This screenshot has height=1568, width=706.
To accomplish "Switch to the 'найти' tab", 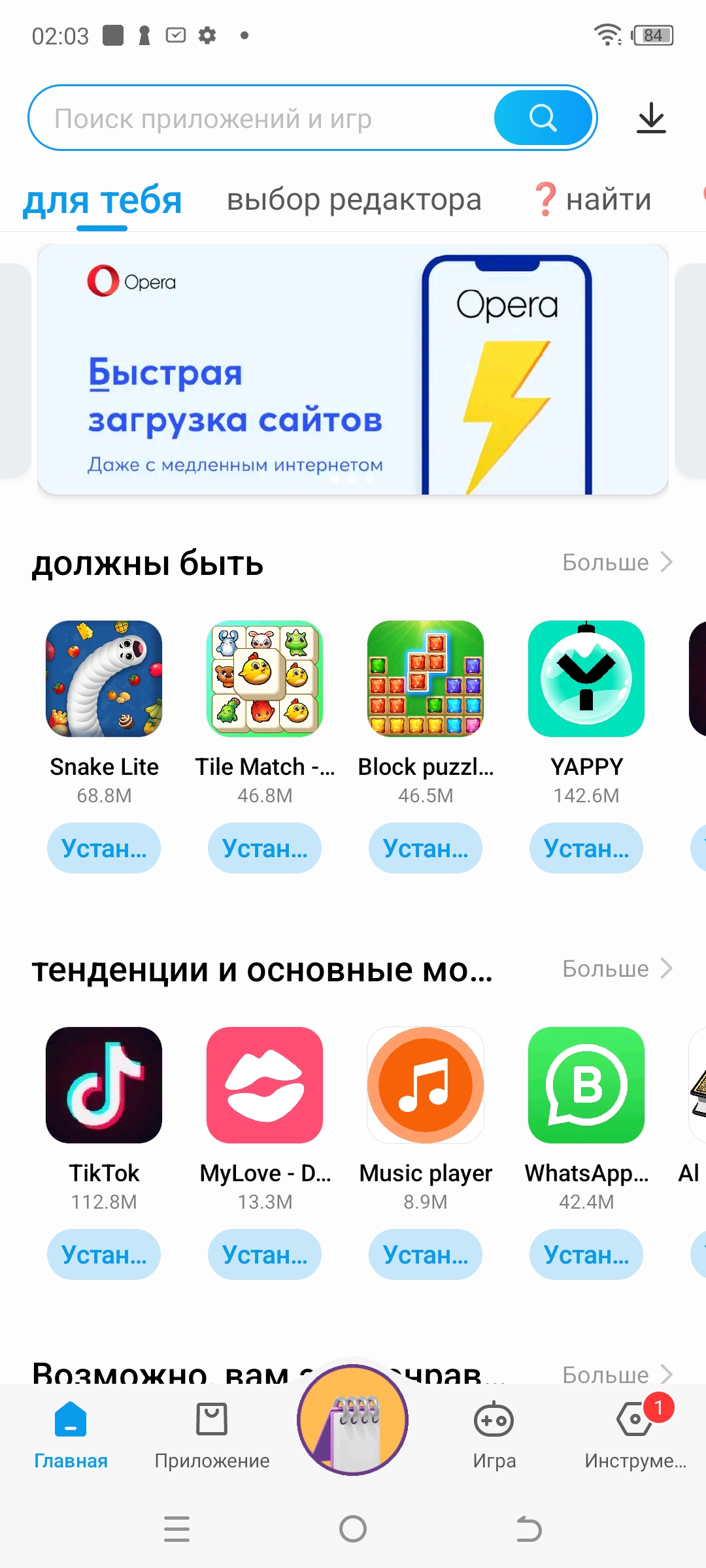I will click(x=594, y=200).
